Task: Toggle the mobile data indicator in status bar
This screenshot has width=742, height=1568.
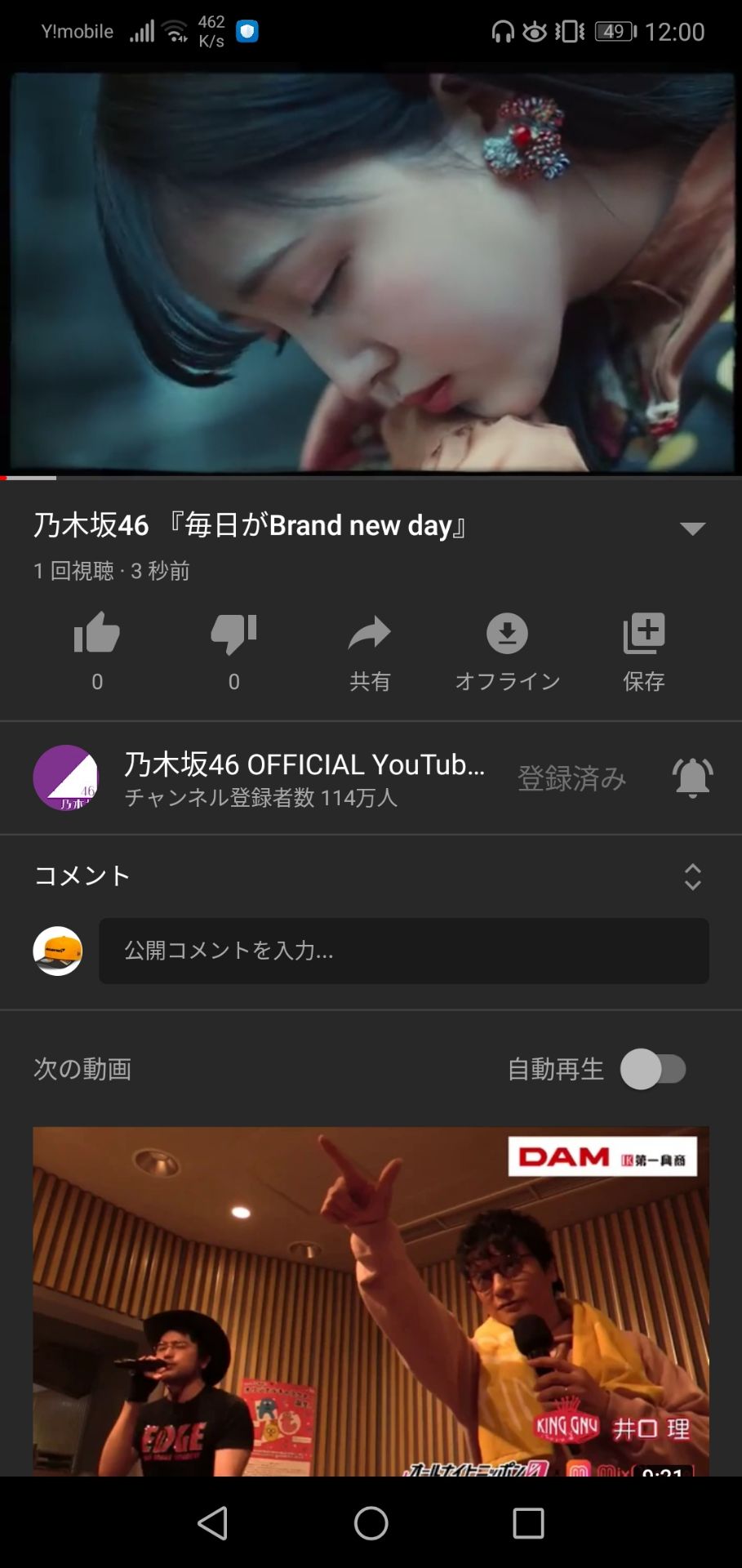Action: tap(144, 31)
